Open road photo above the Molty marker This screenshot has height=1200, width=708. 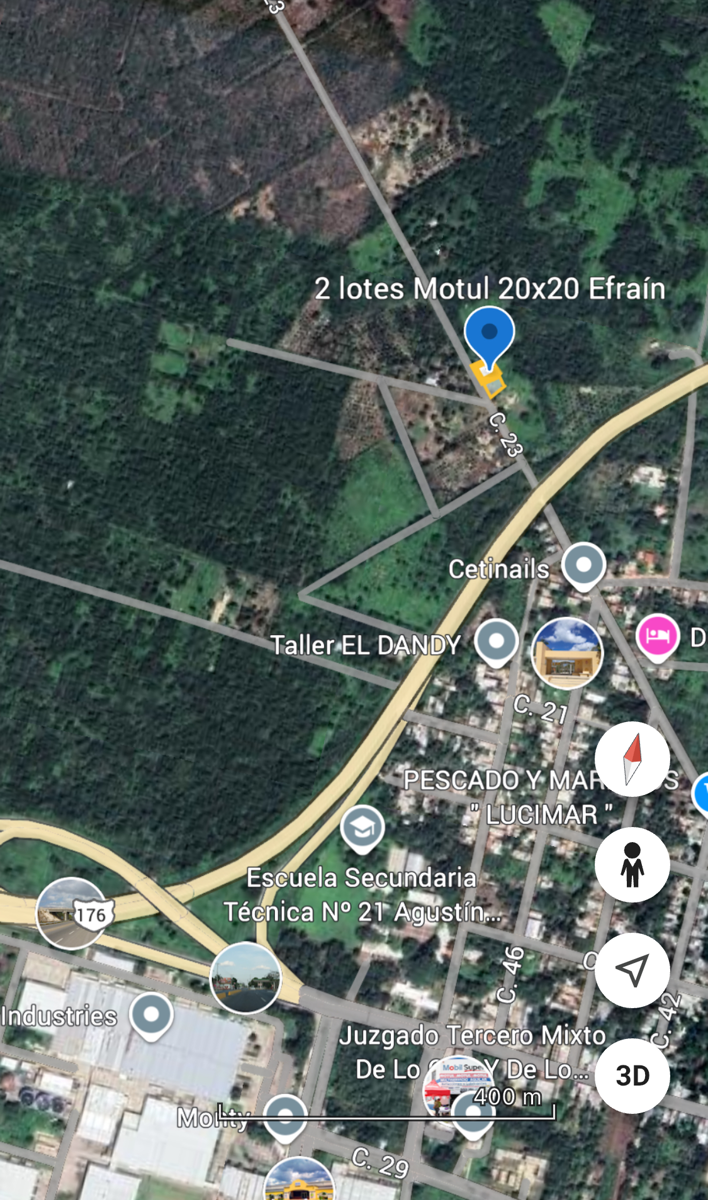tap(246, 978)
